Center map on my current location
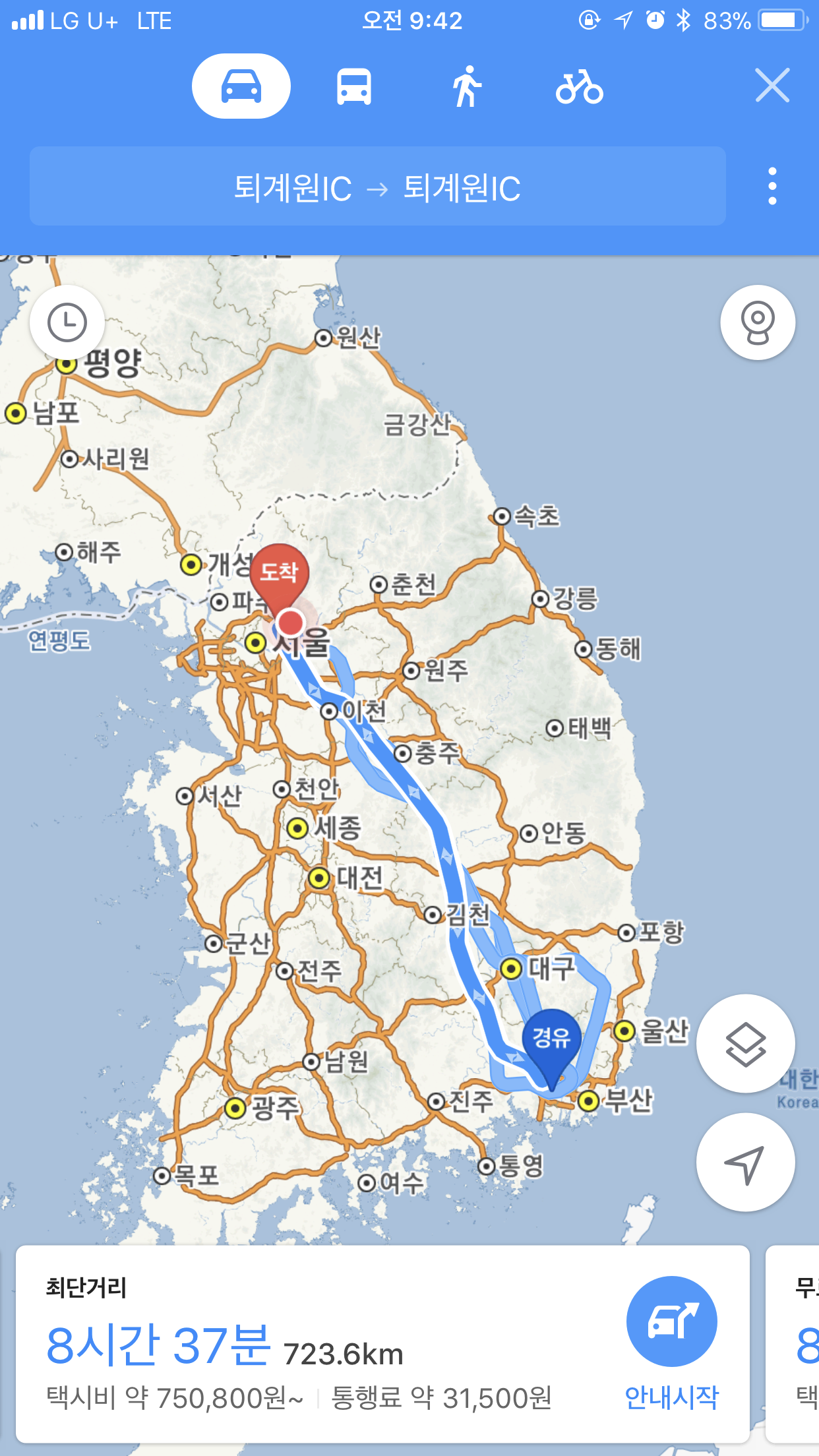The height and width of the screenshot is (1456, 819). coord(745,1163)
